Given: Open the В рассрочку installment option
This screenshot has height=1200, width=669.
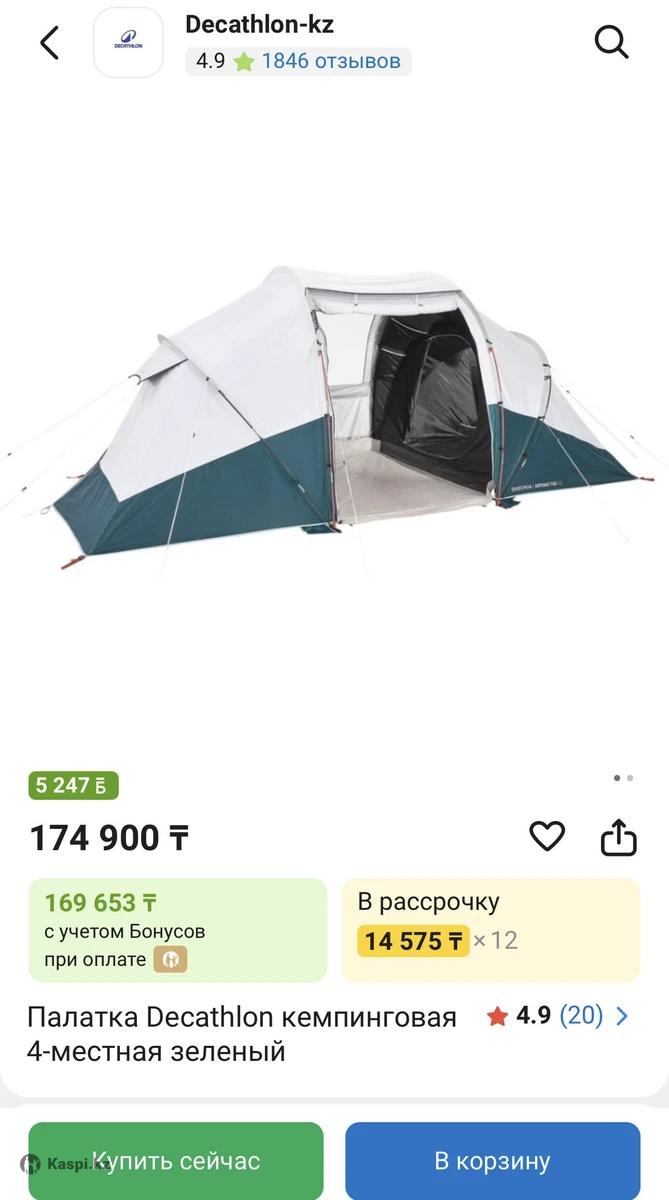Looking at the screenshot, I should click(x=490, y=930).
